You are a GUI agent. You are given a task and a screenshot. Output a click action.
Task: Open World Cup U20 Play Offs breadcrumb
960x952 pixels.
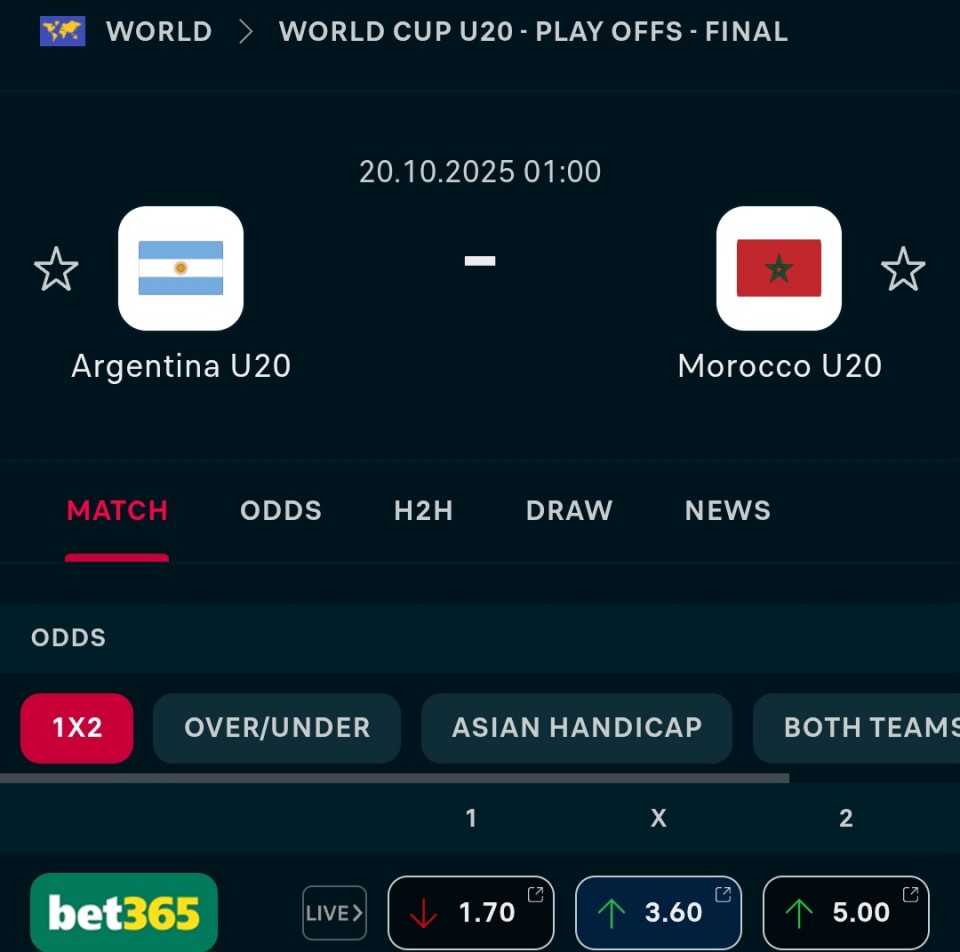click(x=533, y=32)
